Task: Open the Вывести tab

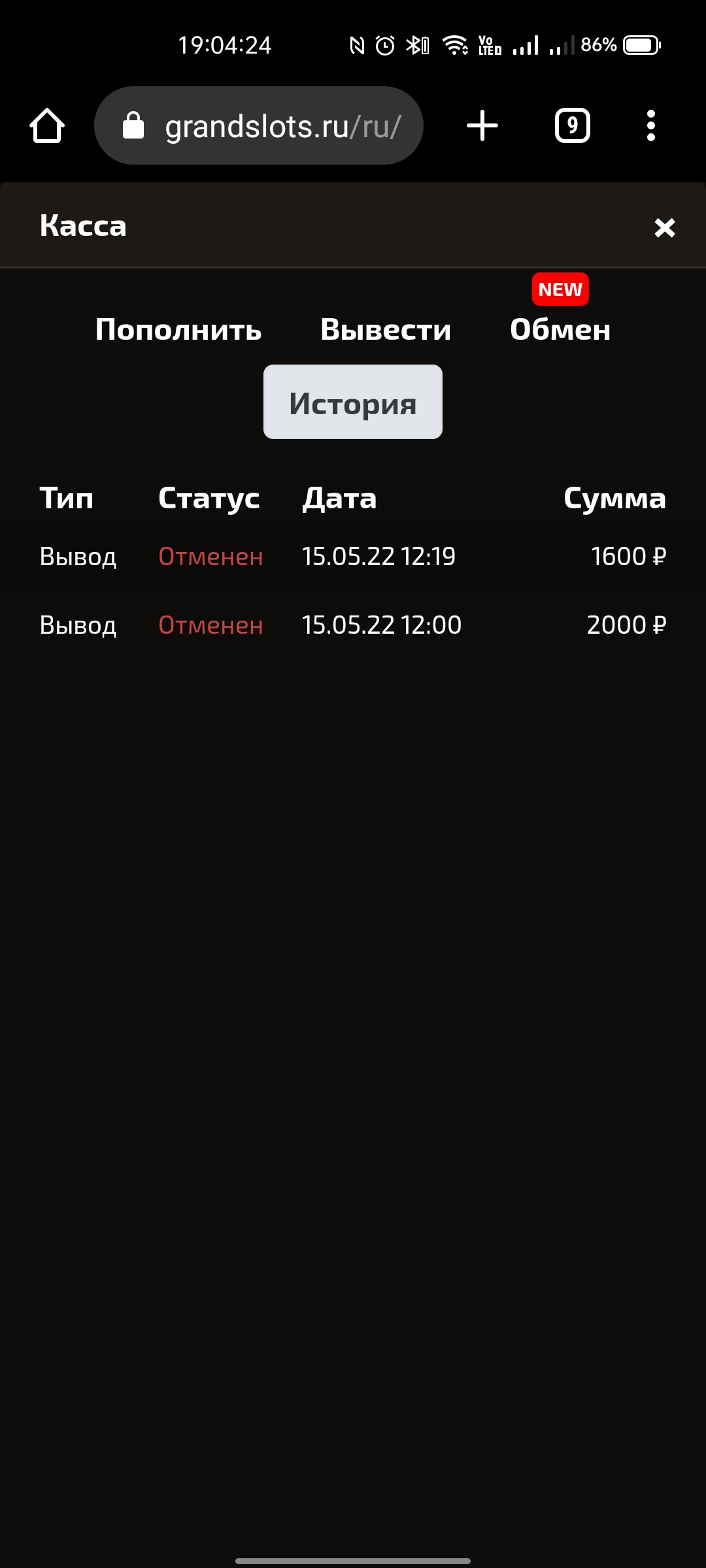Action: tap(386, 329)
